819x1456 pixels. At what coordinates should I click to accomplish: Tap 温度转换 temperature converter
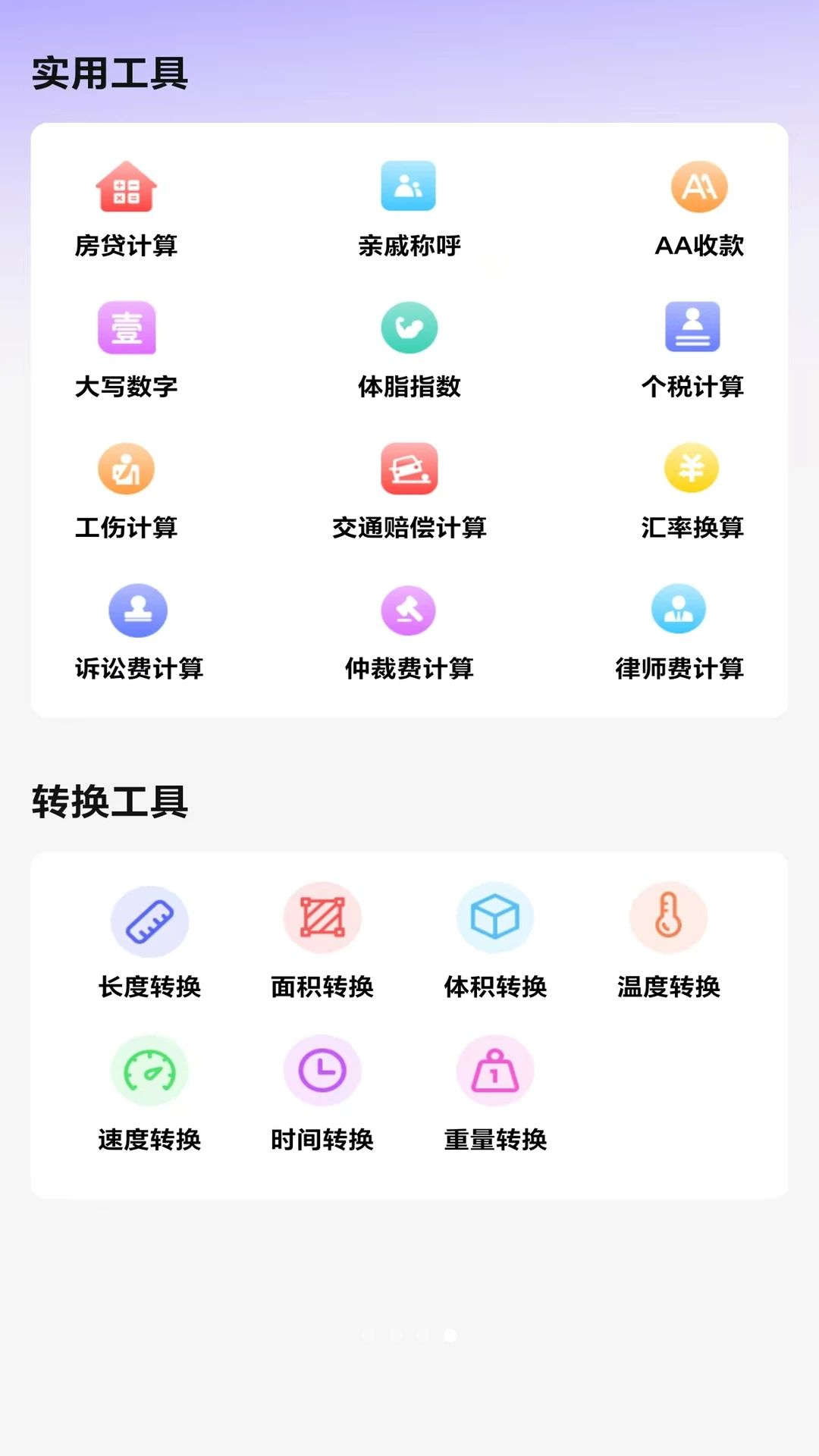668,942
